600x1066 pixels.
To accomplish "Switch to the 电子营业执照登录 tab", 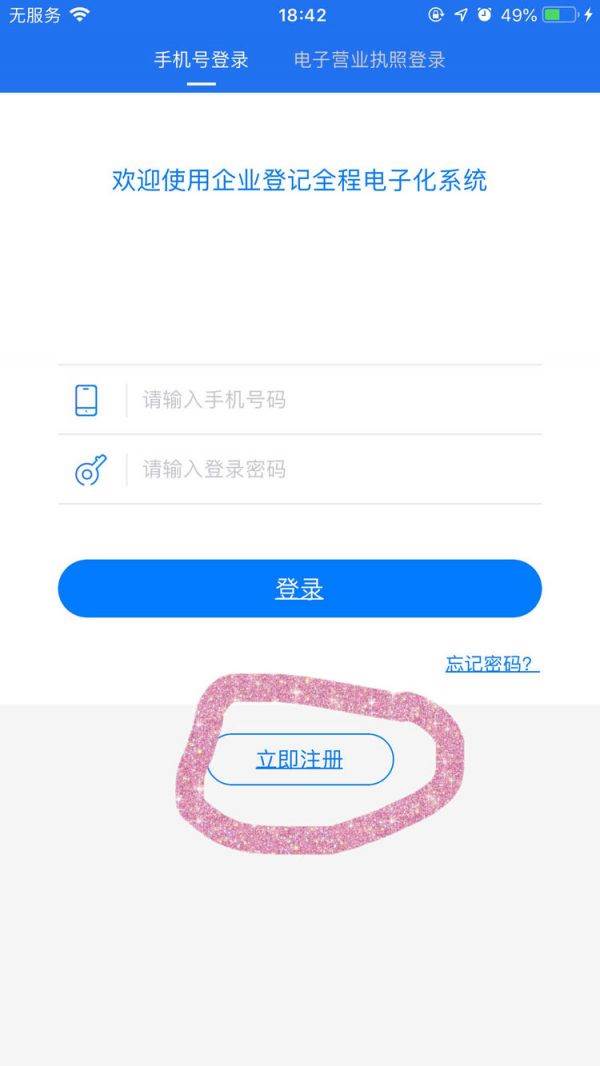I will coord(369,60).
